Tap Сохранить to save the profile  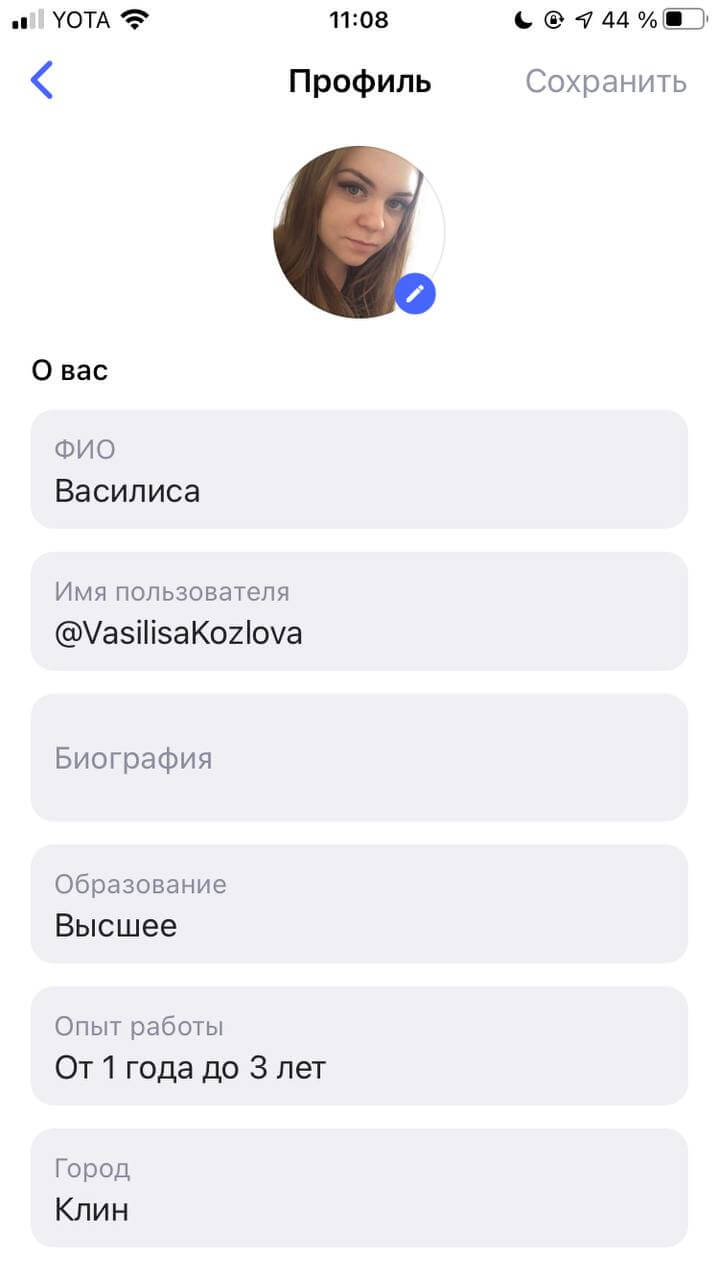605,81
